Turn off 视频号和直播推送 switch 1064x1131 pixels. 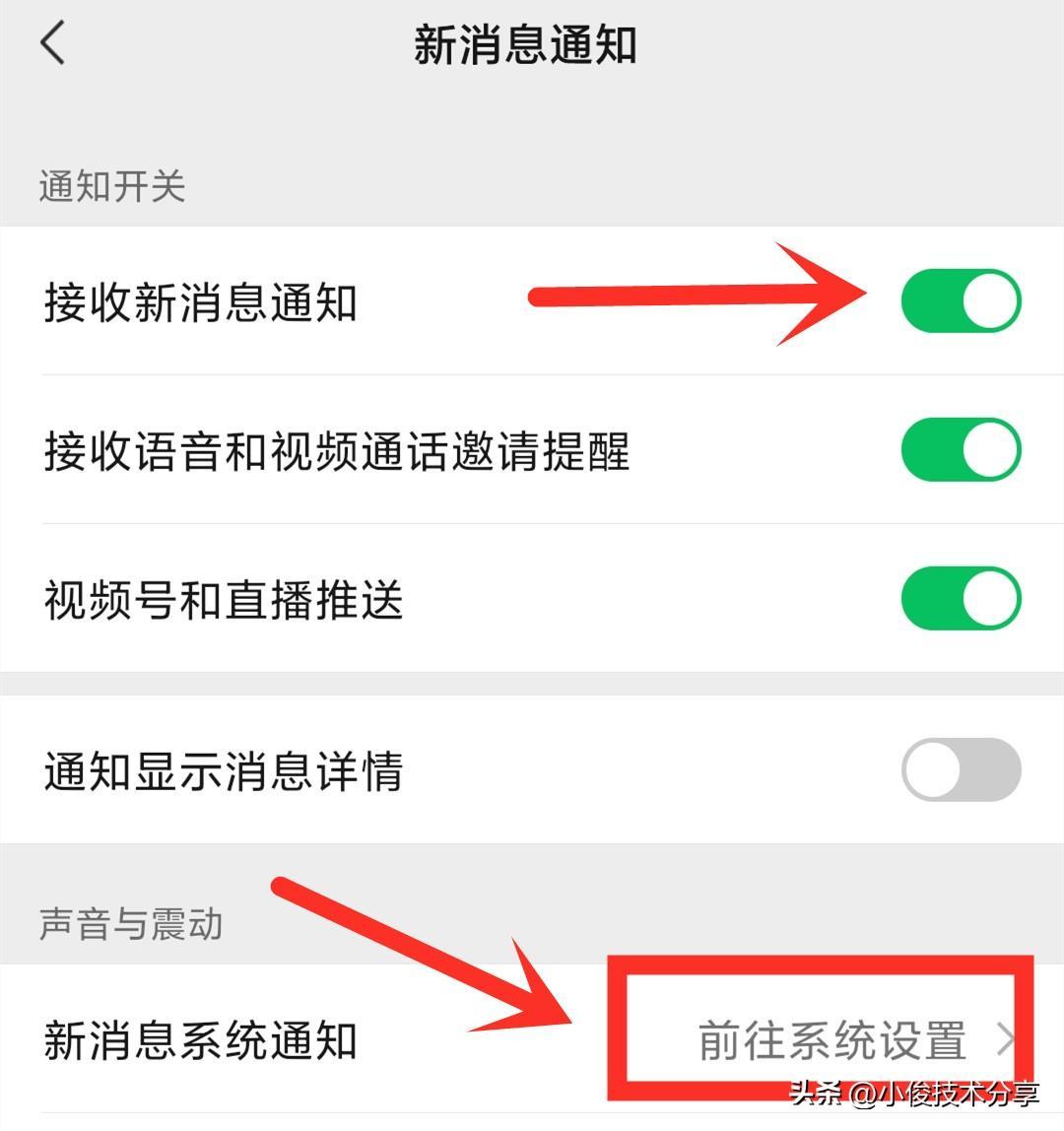(x=961, y=597)
